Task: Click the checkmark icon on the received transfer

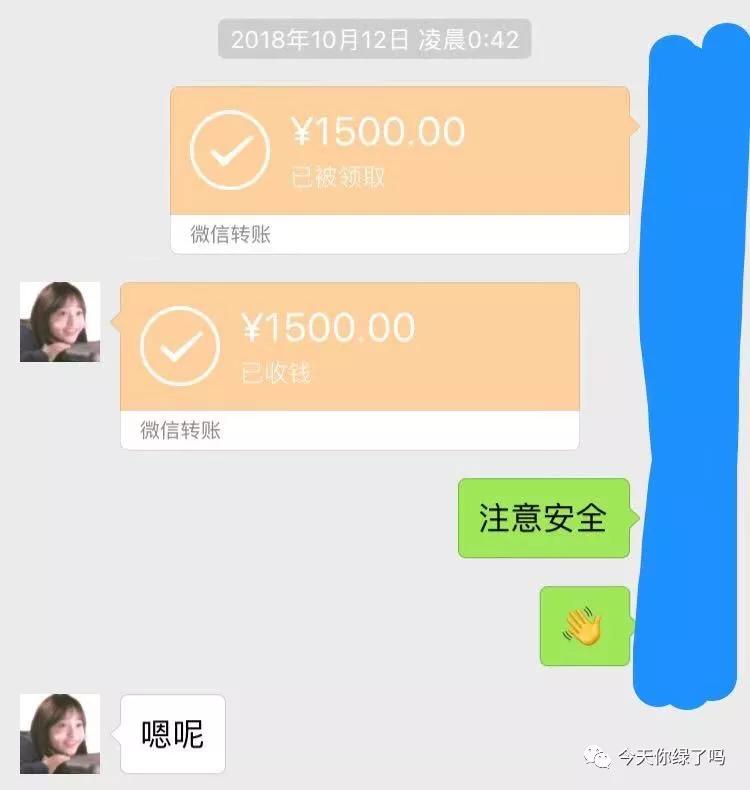Action: [180, 346]
